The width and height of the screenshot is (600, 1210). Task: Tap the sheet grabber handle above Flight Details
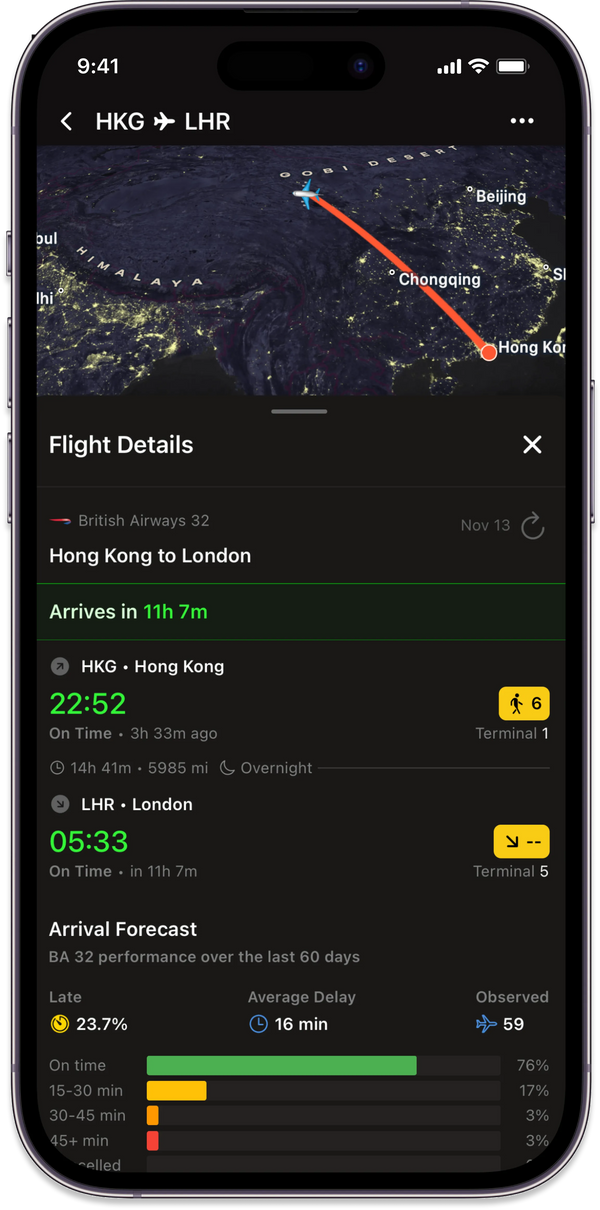[x=299, y=411]
